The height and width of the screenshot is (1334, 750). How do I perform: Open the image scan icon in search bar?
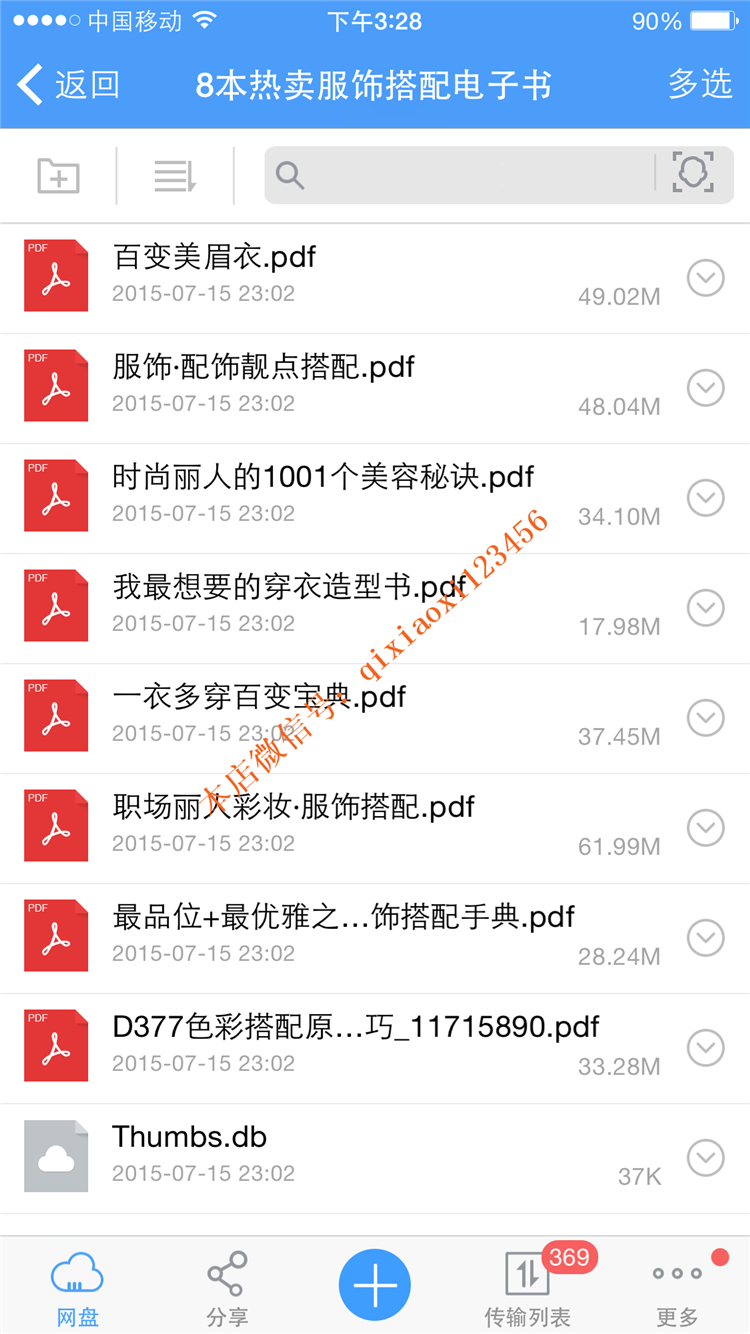693,173
